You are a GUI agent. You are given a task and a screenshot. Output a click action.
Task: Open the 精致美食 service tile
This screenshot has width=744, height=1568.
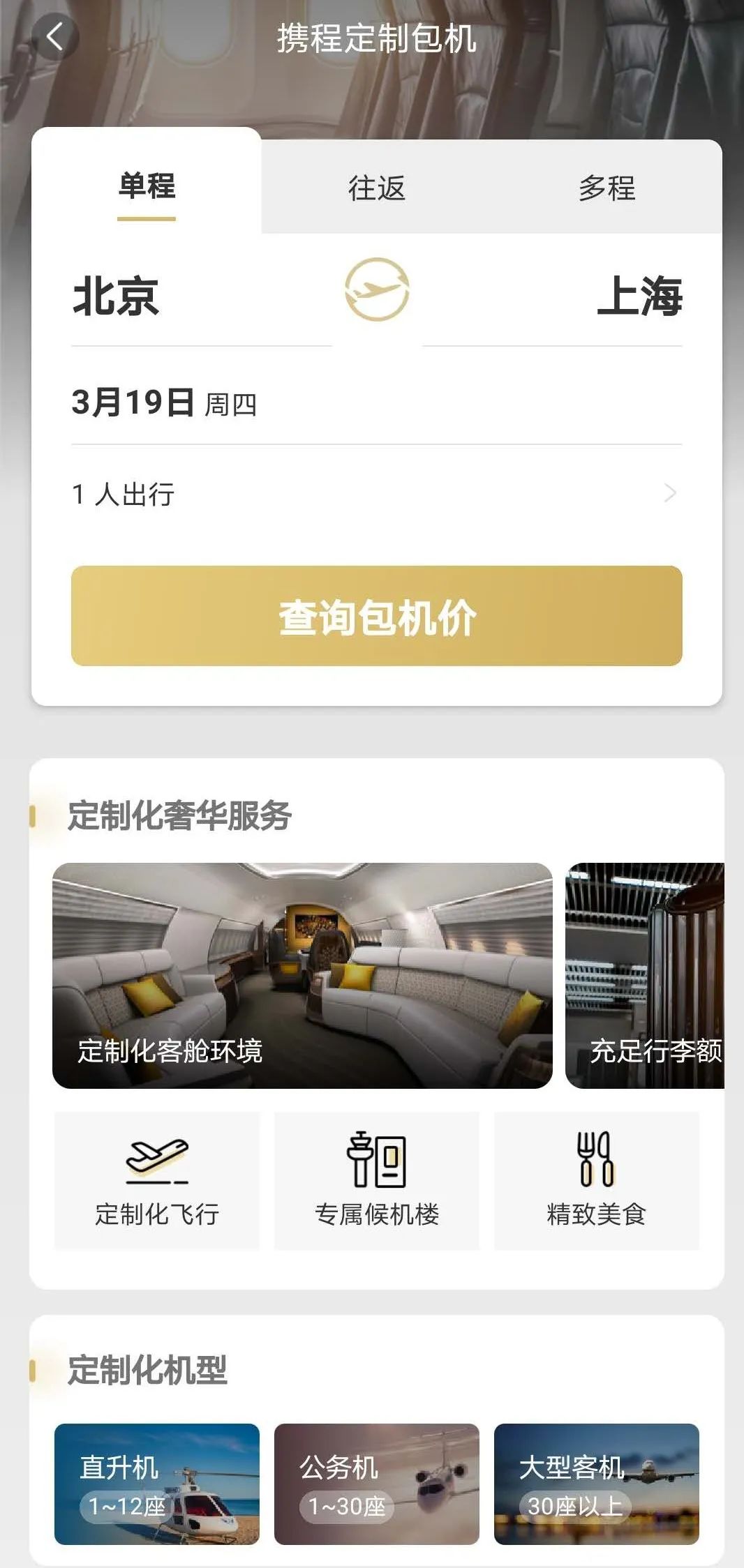click(x=596, y=1180)
